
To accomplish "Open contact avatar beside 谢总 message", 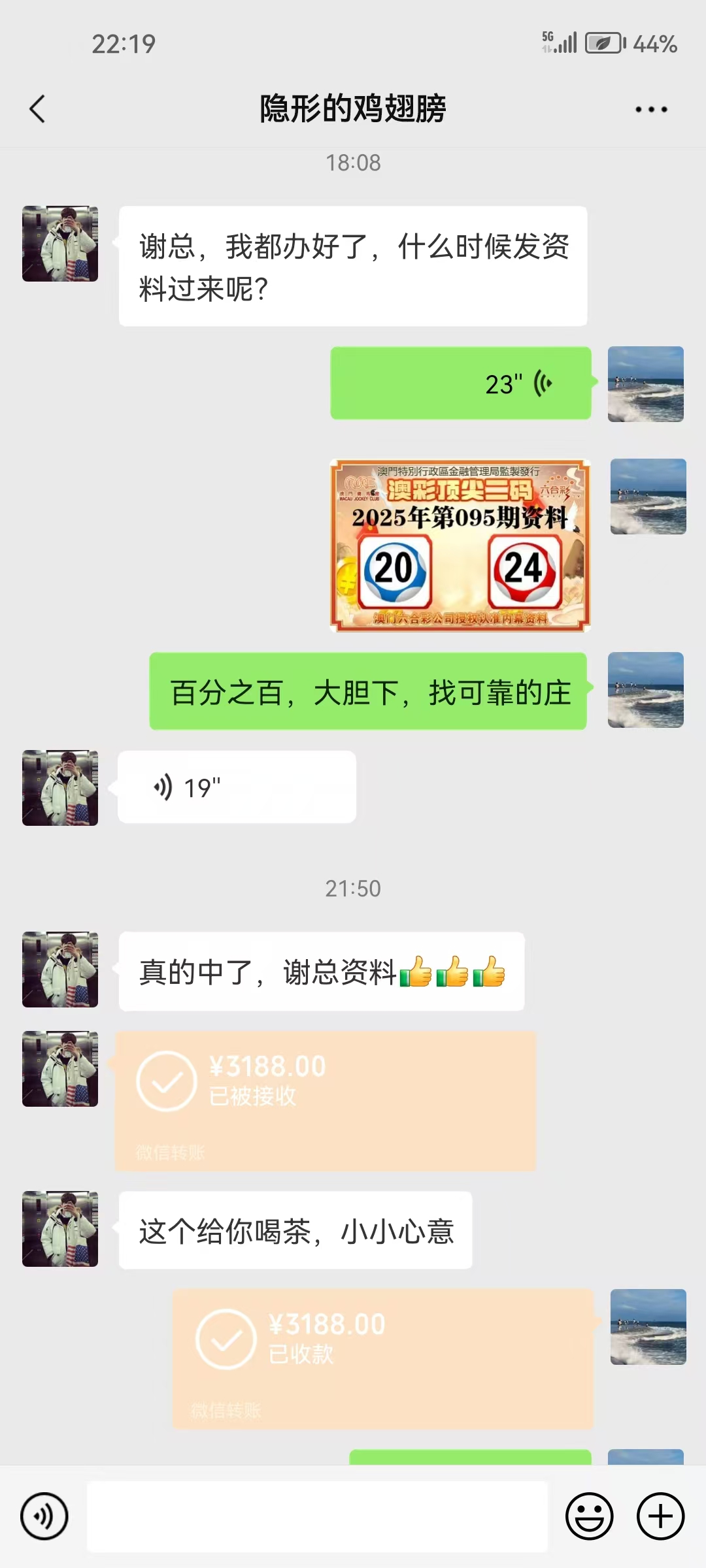I will tap(60, 244).
